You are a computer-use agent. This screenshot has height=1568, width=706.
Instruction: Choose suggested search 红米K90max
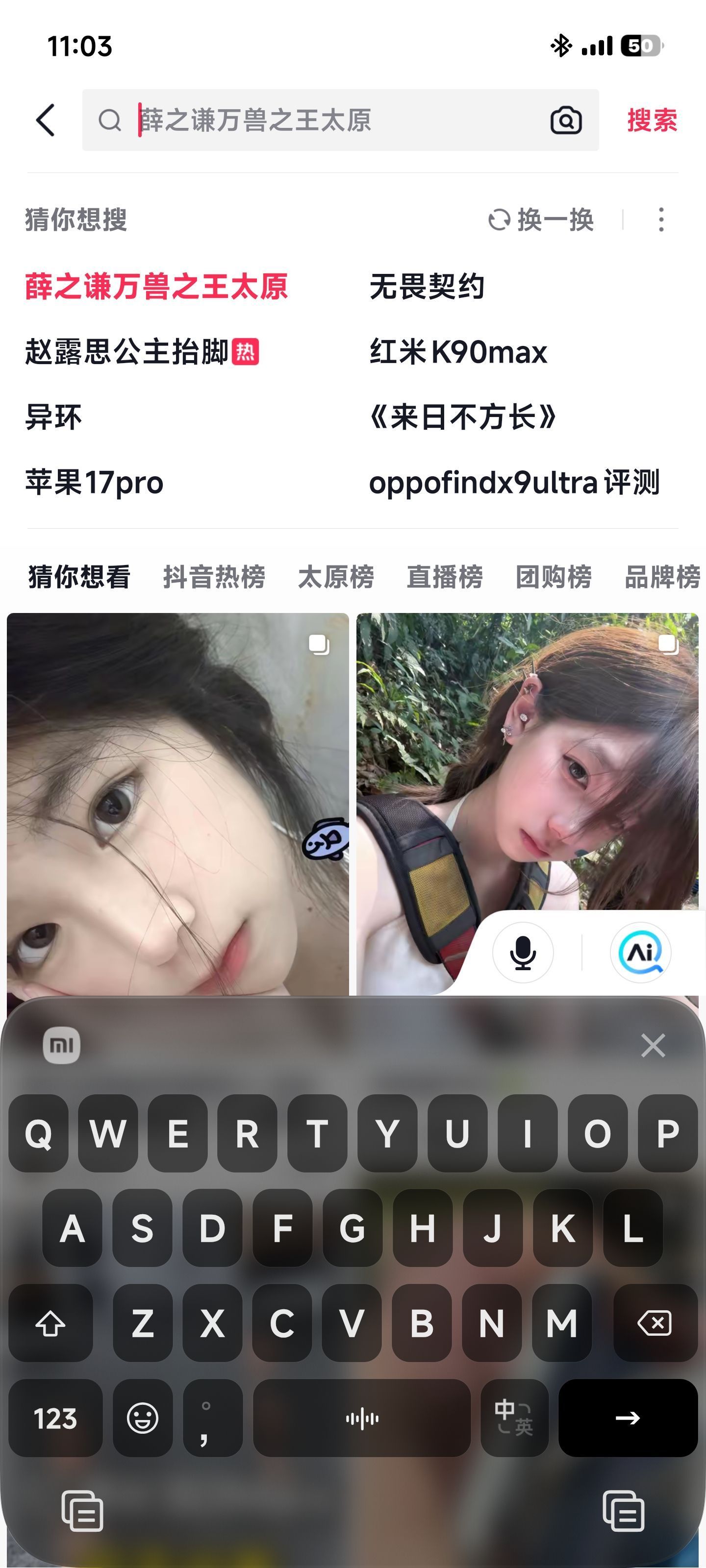click(458, 352)
